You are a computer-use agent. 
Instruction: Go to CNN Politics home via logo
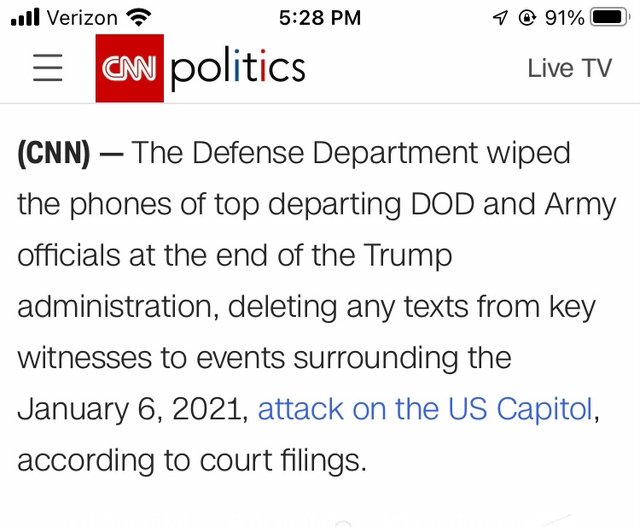coord(200,68)
